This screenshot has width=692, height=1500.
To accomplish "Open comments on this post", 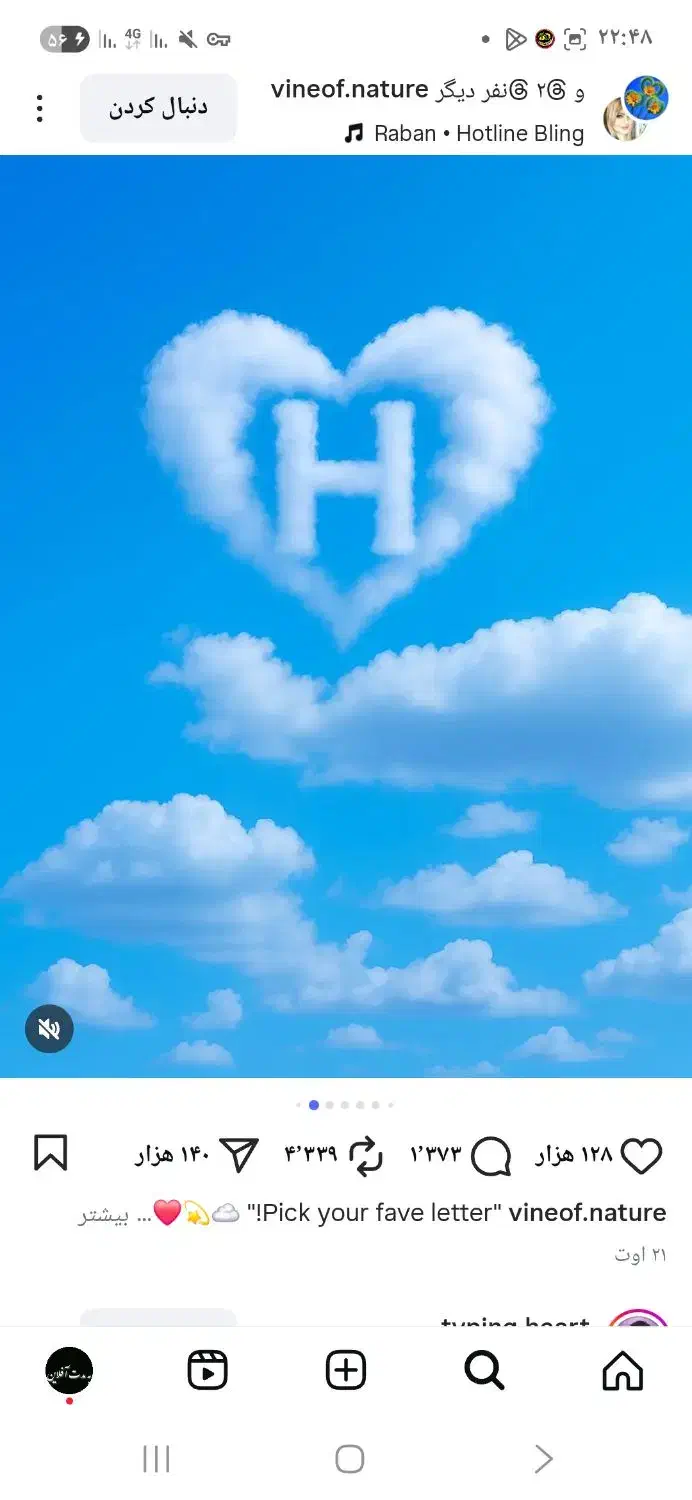I will coord(490,1156).
